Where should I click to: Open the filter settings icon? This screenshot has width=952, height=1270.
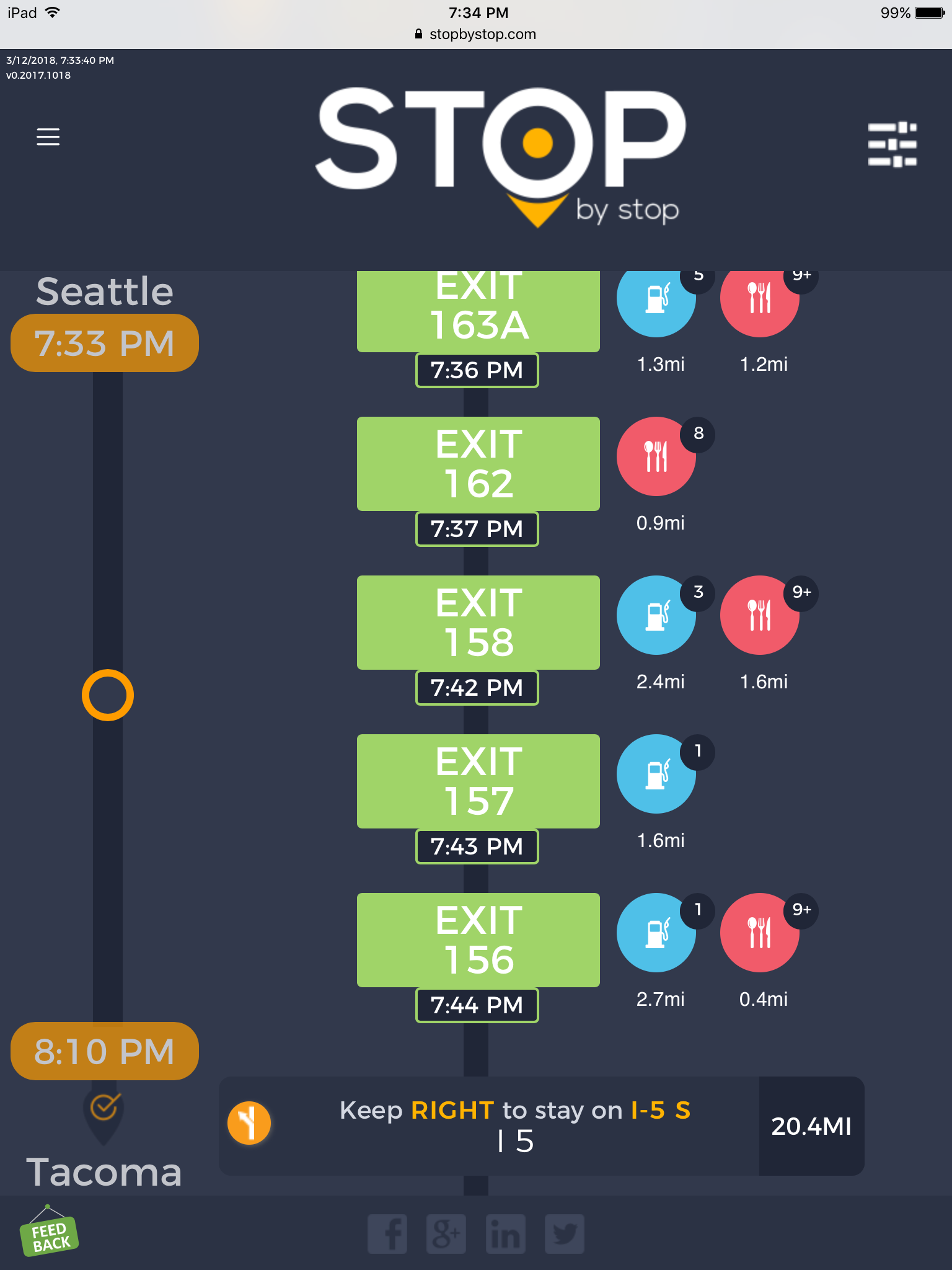[x=892, y=144]
